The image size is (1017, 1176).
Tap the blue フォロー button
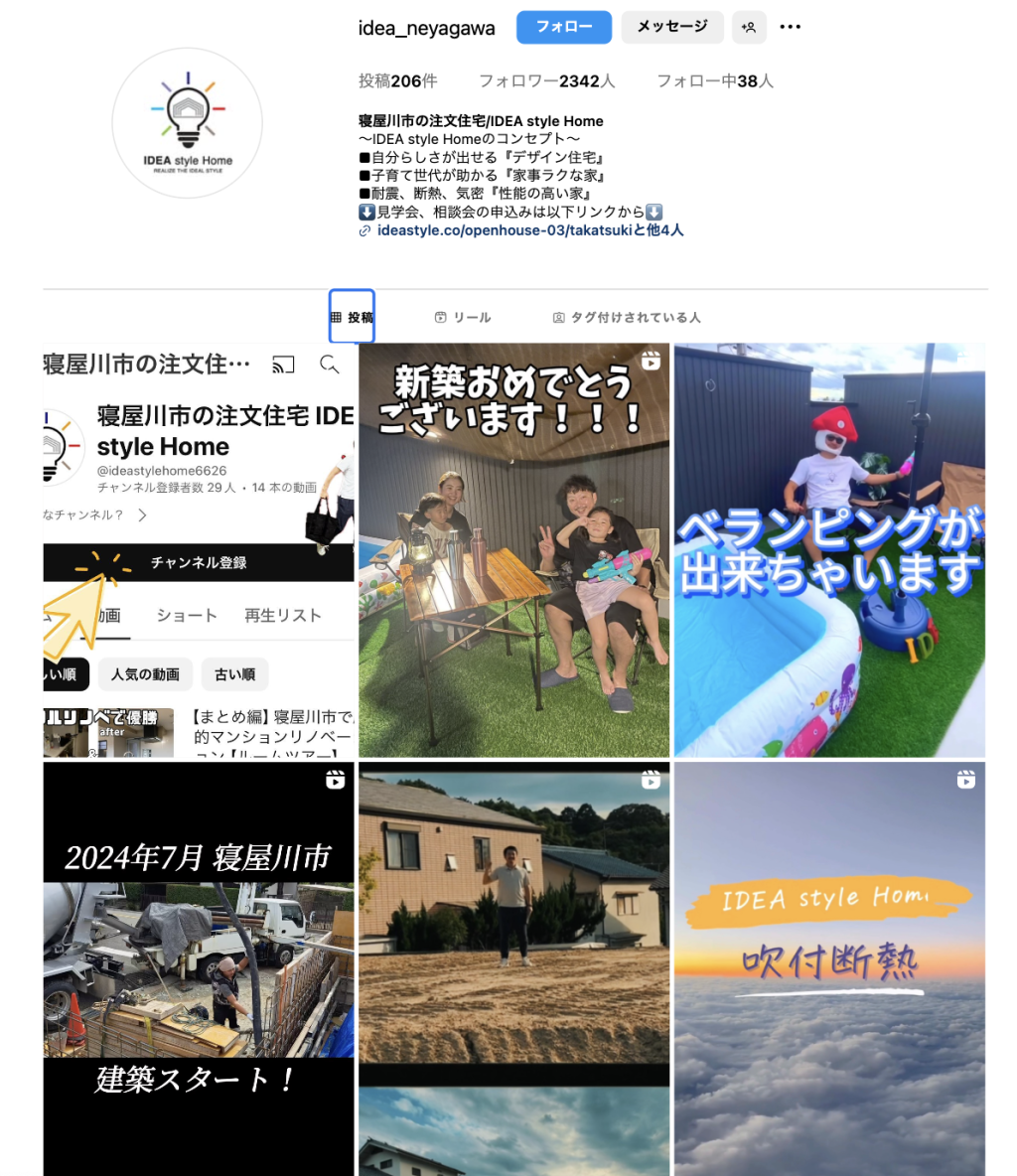click(563, 28)
